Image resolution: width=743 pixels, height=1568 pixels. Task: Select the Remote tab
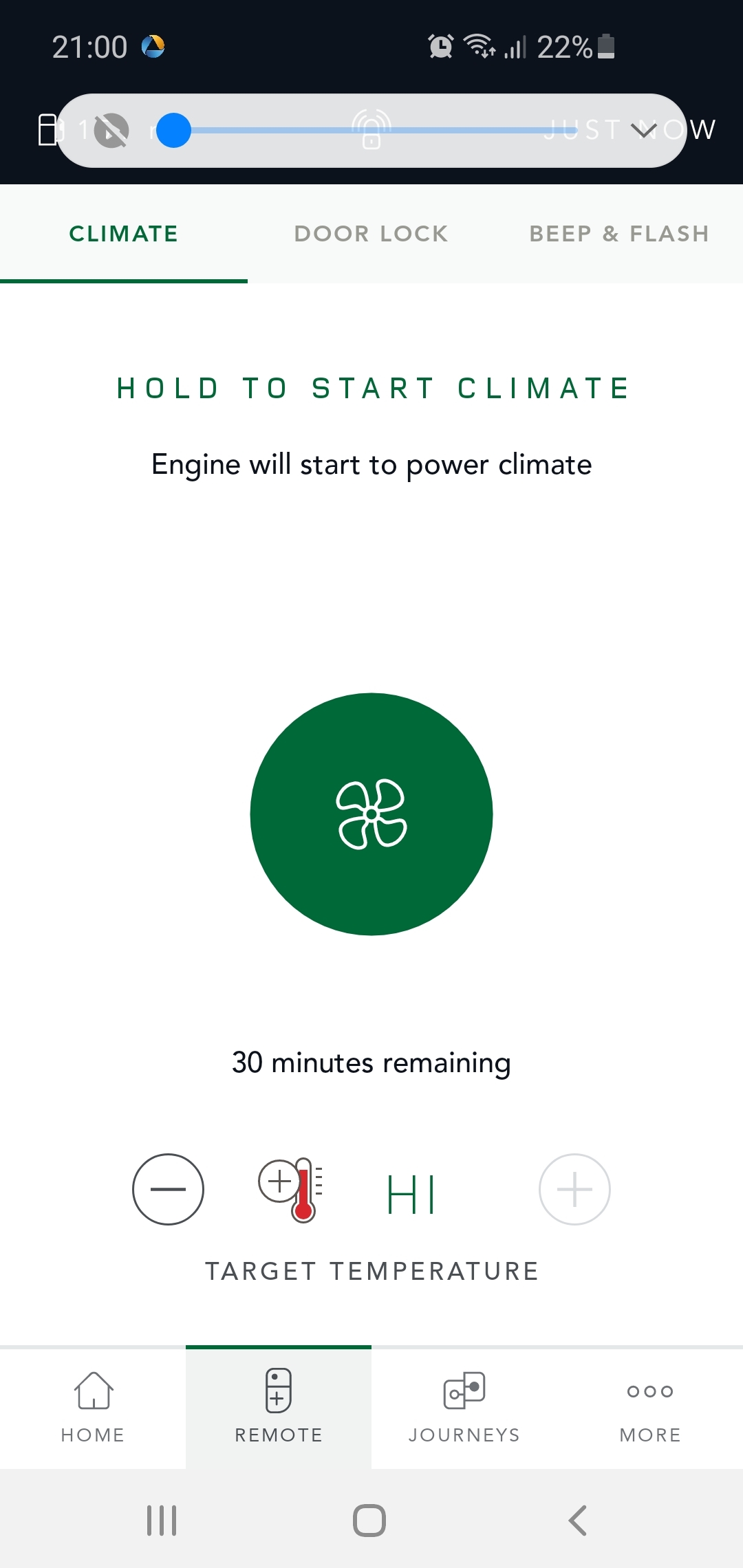click(x=279, y=1408)
